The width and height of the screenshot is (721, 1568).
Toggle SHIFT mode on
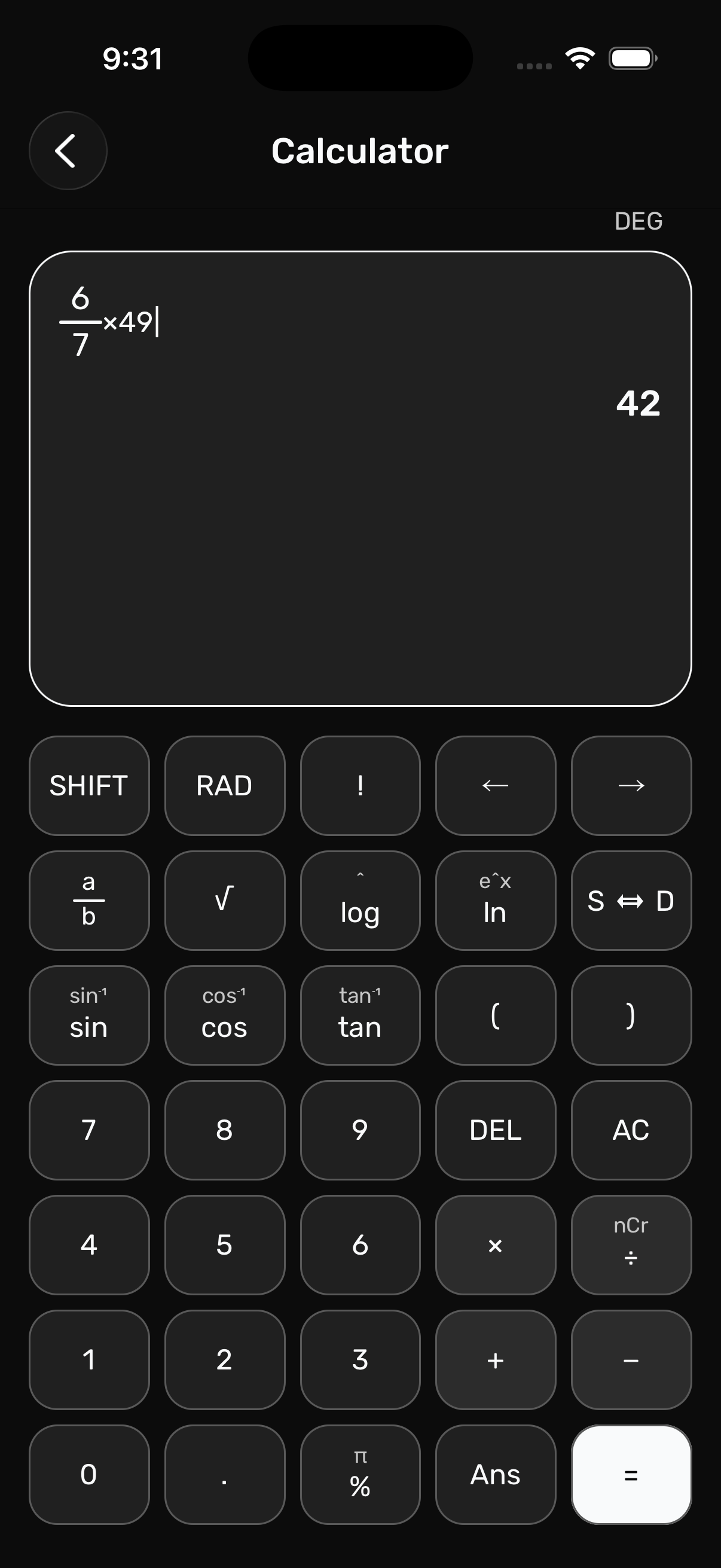[89, 786]
